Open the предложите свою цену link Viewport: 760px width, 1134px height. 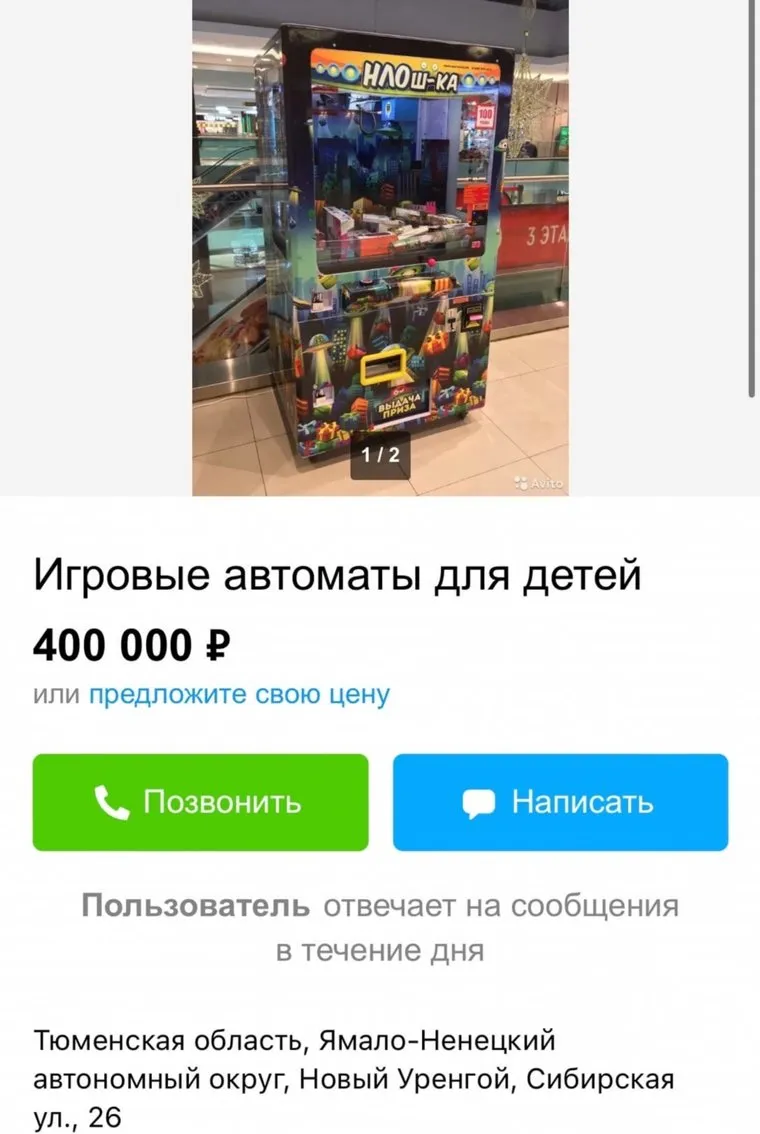click(239, 695)
